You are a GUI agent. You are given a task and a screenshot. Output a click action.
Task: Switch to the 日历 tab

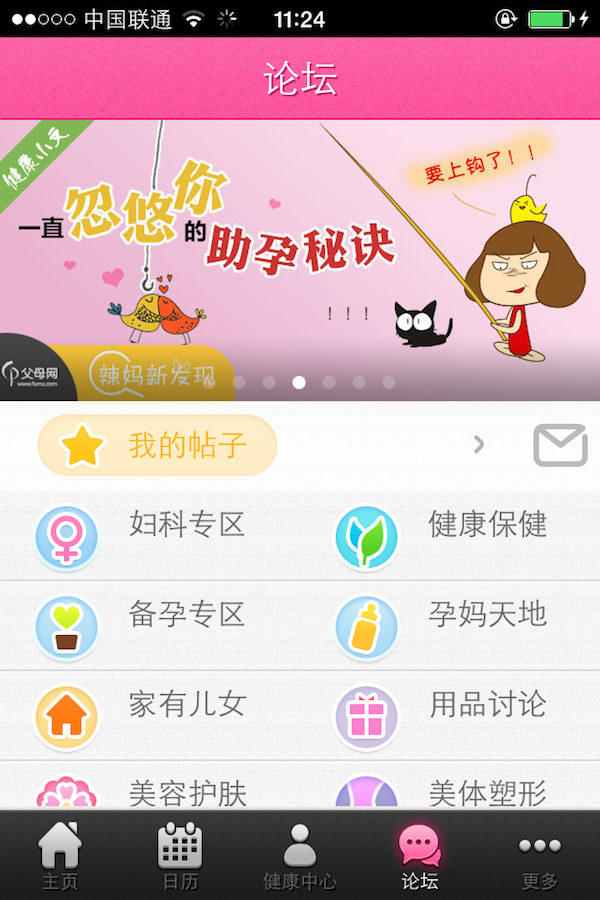(180, 856)
